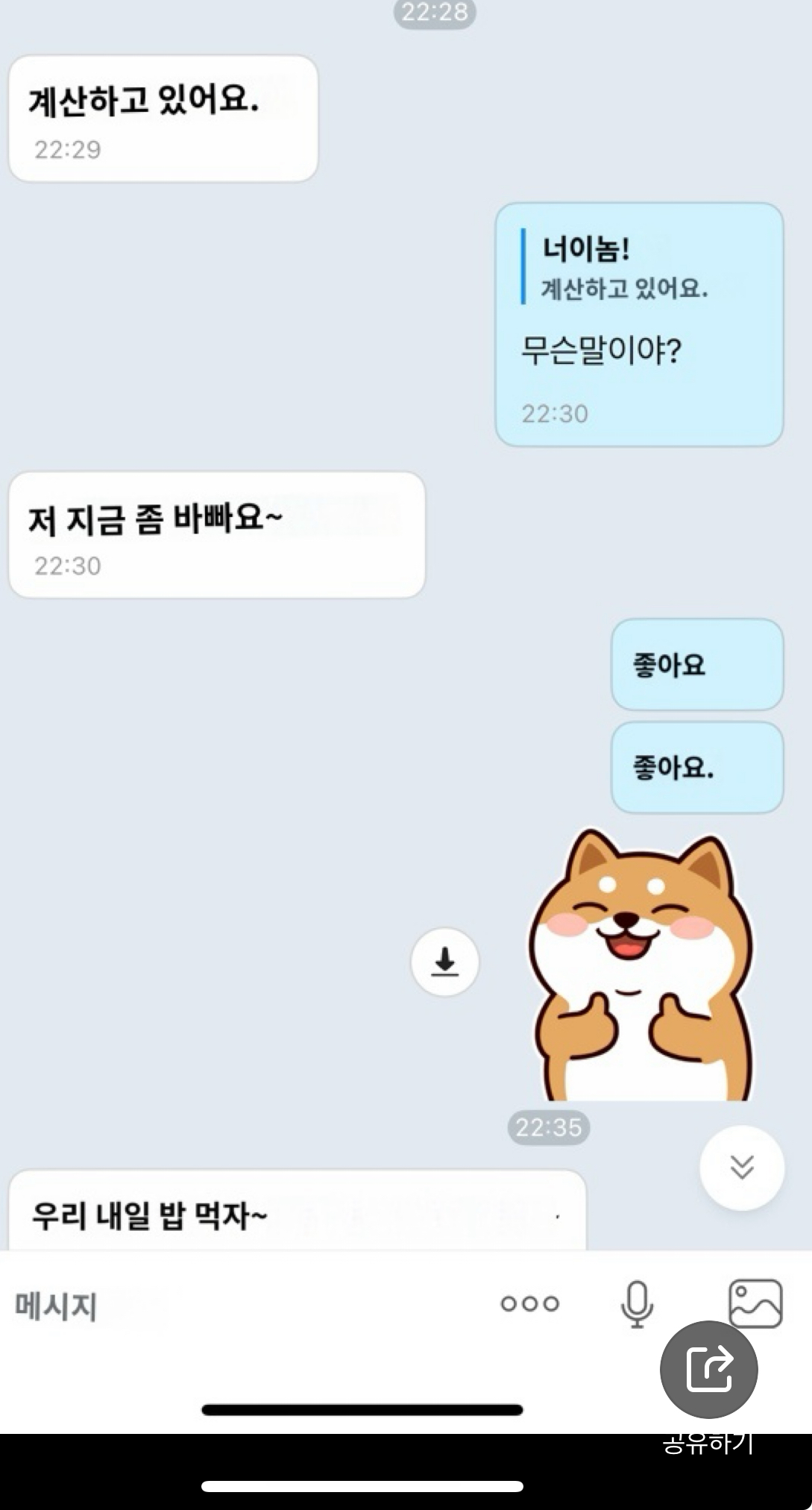
Task: Open the photo gallery picker
Action: click(755, 1303)
